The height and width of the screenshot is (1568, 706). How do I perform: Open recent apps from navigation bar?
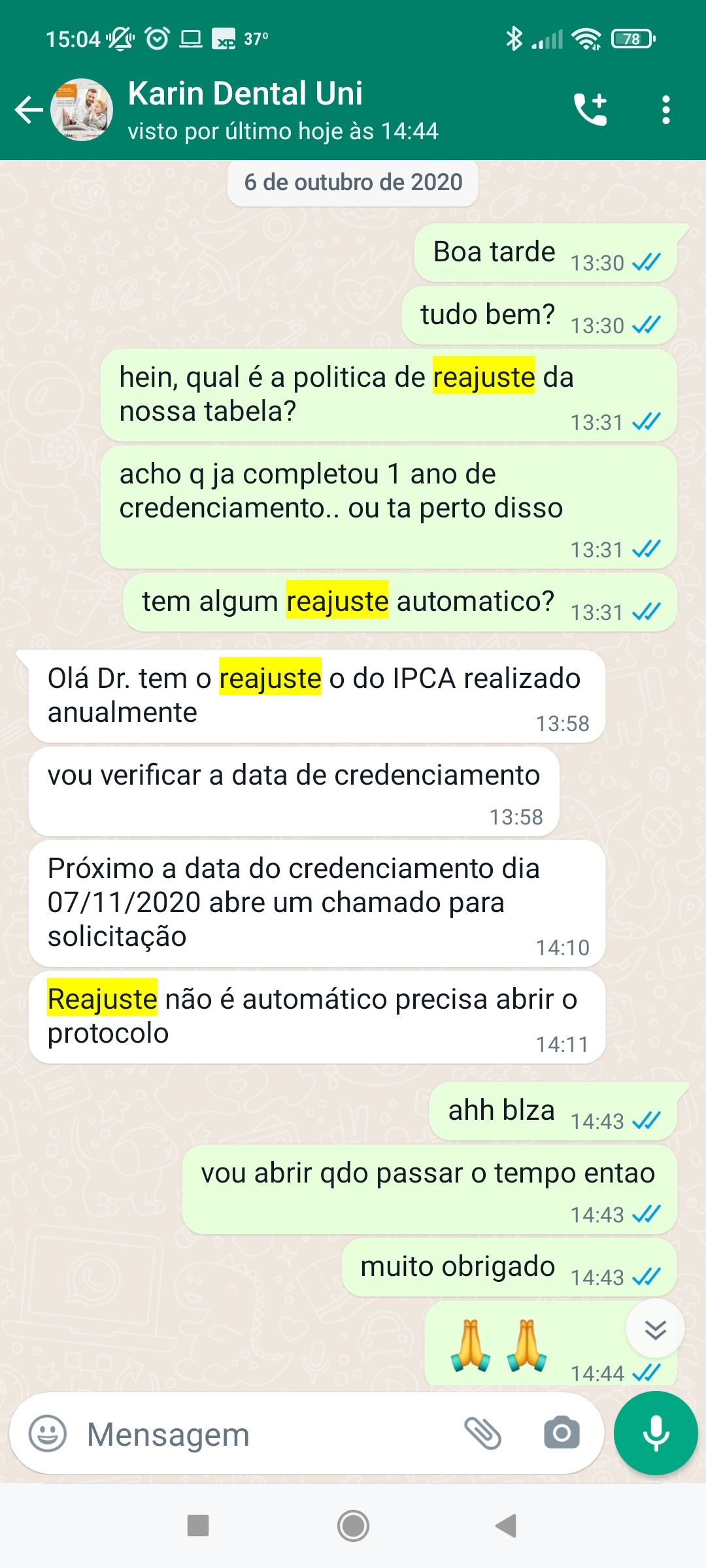197,1526
